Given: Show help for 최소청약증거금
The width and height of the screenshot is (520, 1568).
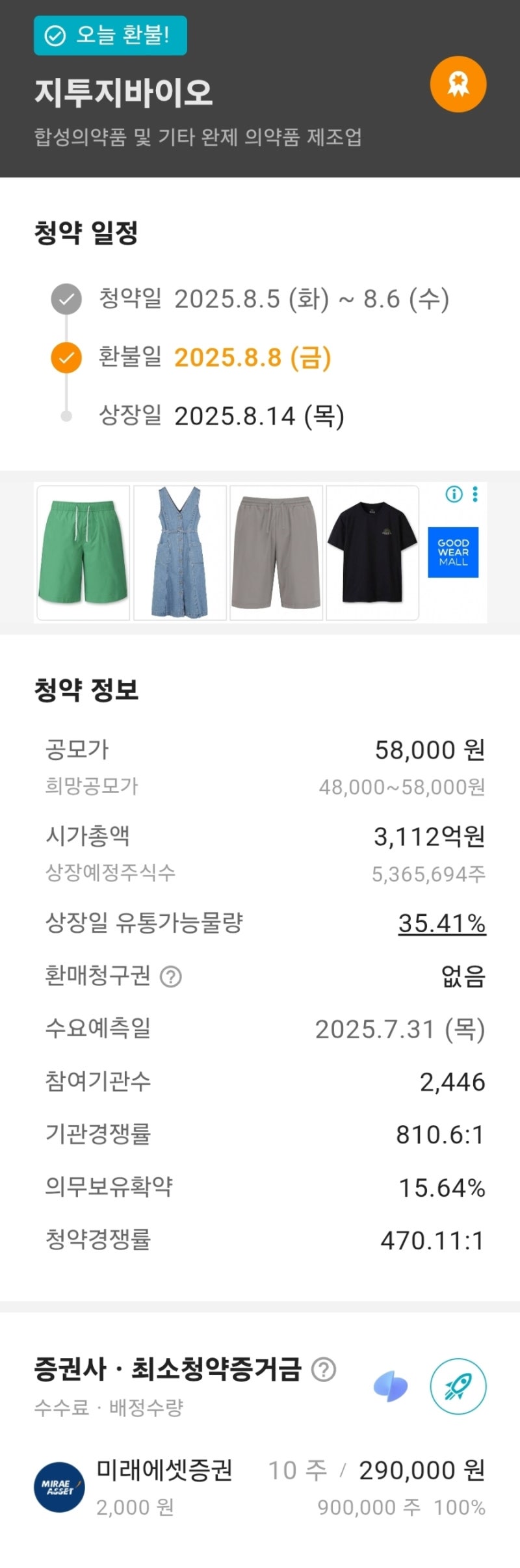Looking at the screenshot, I should coord(324,1370).
